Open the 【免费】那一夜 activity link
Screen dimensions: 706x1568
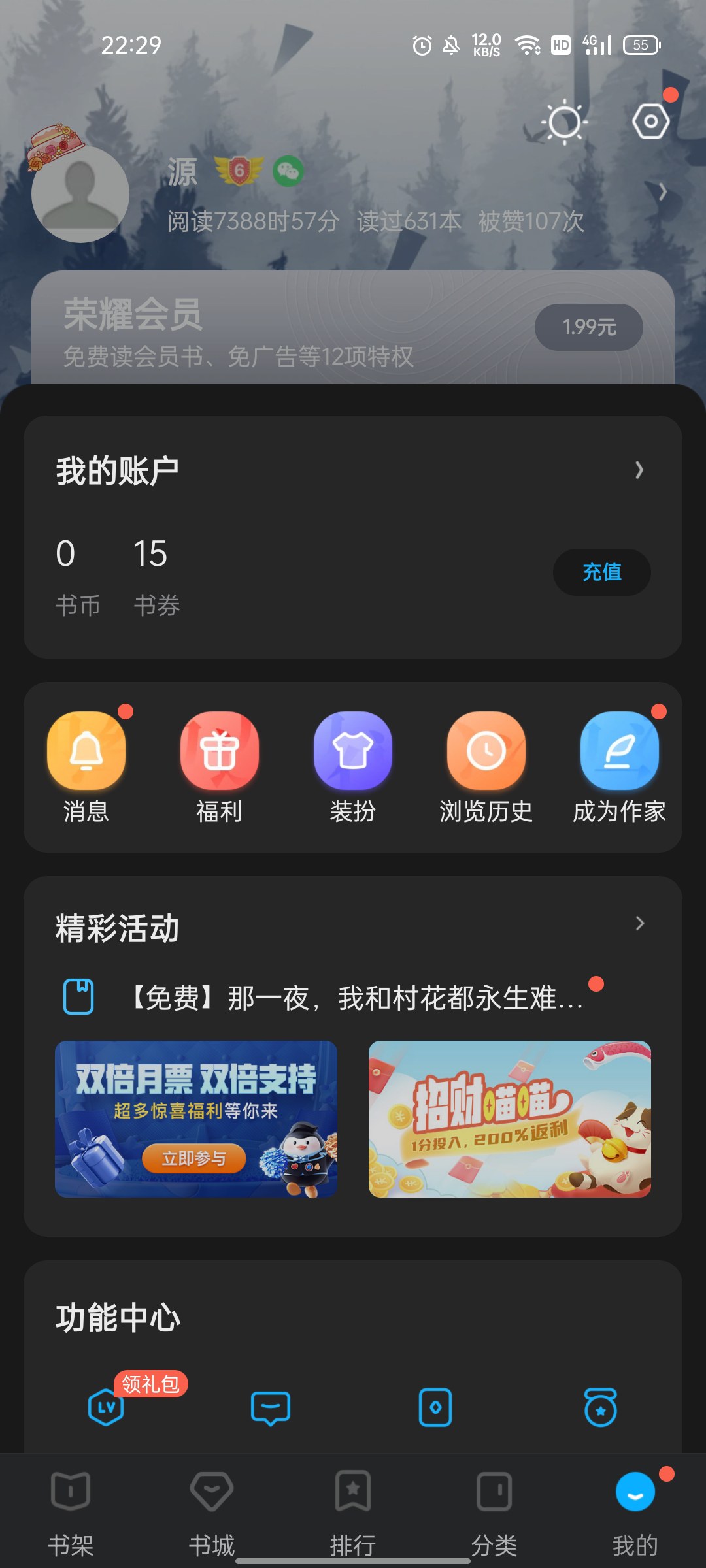pos(356,998)
